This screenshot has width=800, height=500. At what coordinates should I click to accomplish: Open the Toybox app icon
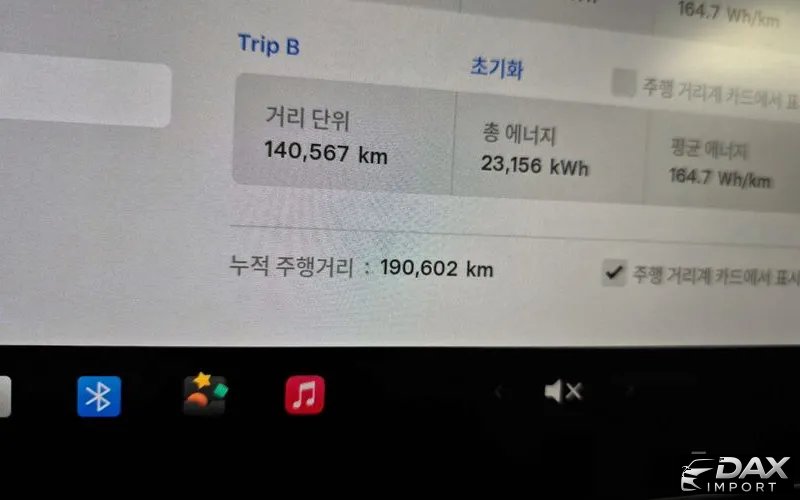(205, 394)
